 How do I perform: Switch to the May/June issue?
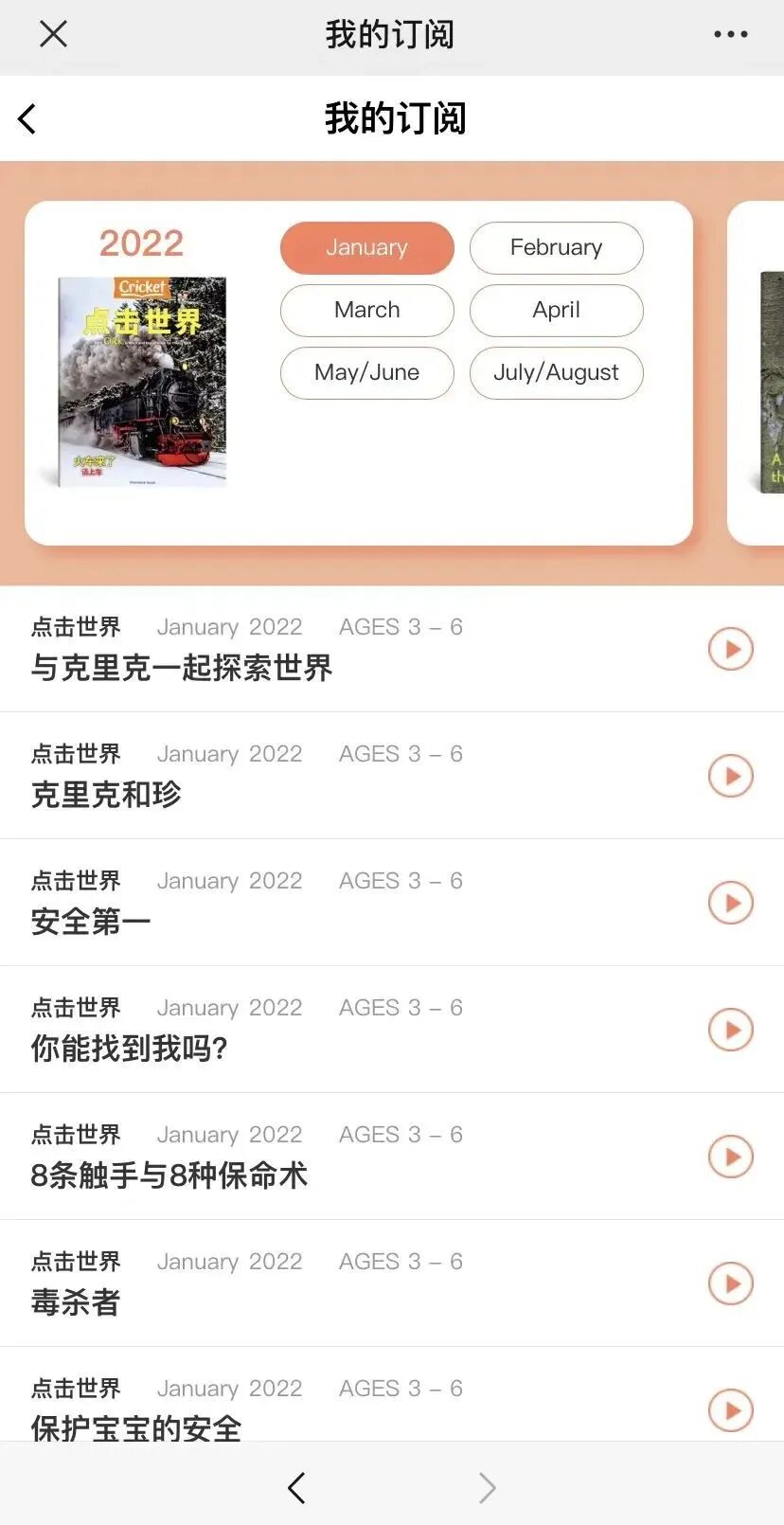click(x=366, y=372)
